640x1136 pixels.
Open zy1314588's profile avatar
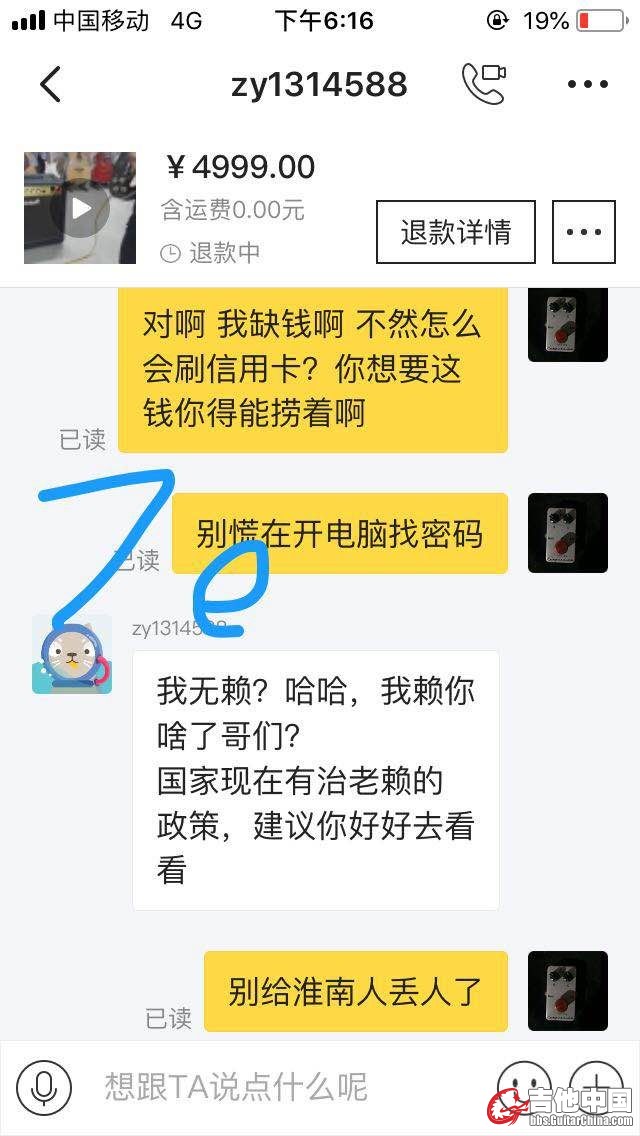pyautogui.click(x=72, y=655)
